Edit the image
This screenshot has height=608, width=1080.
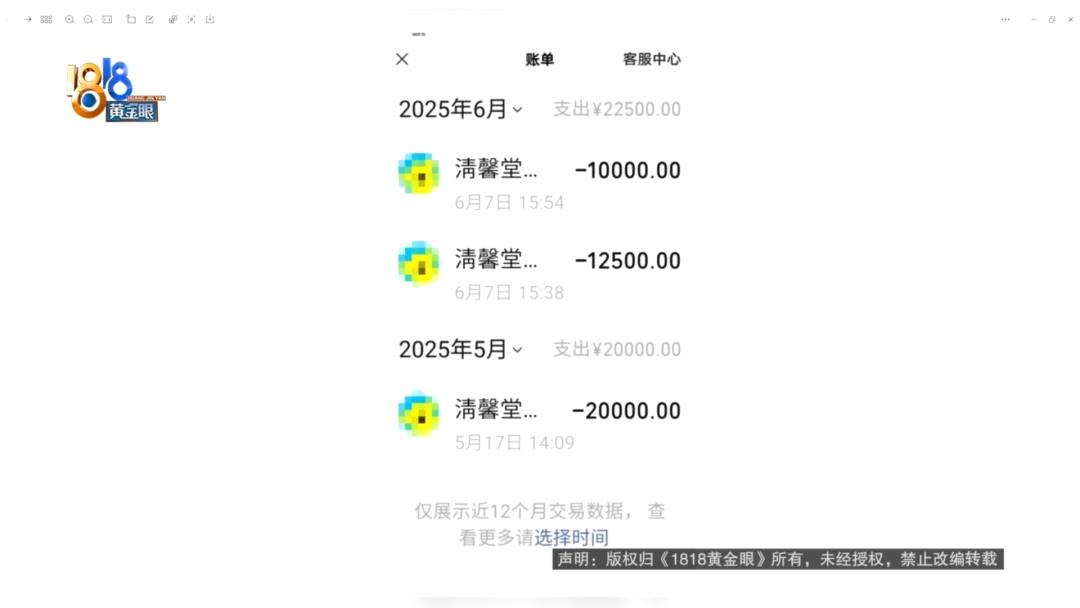coord(150,19)
